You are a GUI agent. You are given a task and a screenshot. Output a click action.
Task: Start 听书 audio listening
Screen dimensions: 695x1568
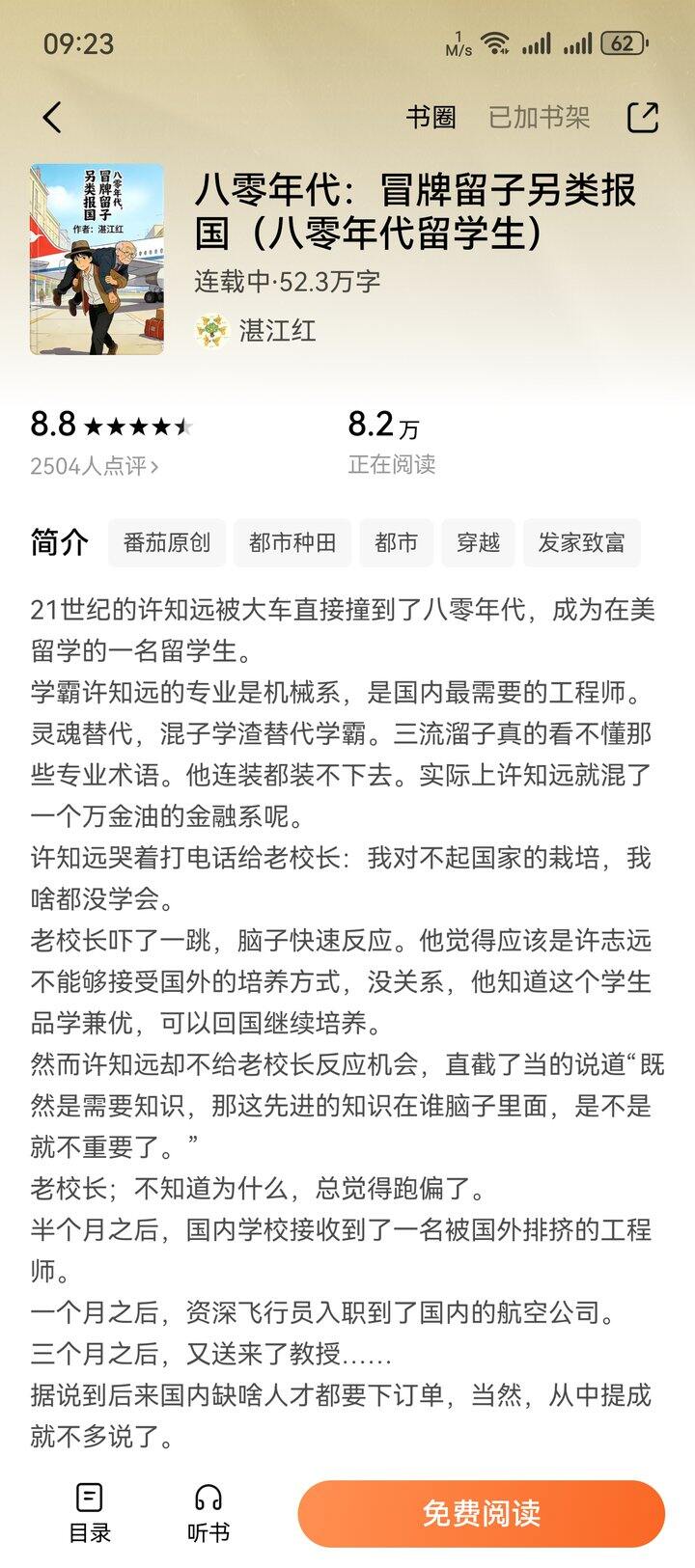pyautogui.click(x=208, y=1513)
